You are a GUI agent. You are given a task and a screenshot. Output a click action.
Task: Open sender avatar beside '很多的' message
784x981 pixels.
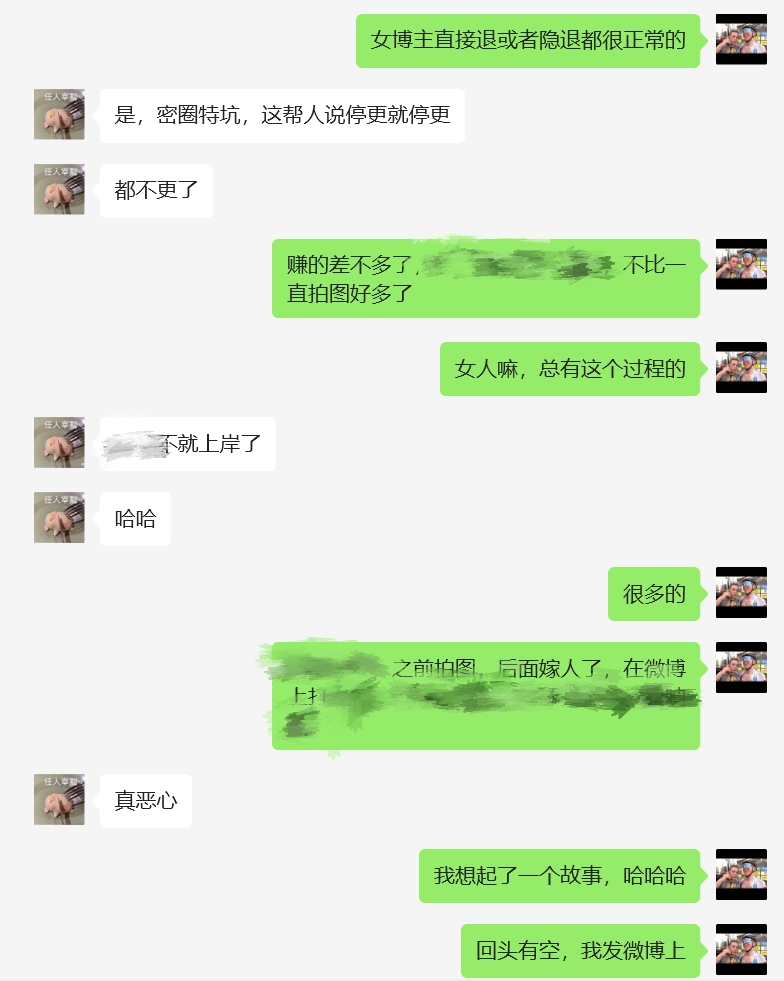(741, 593)
